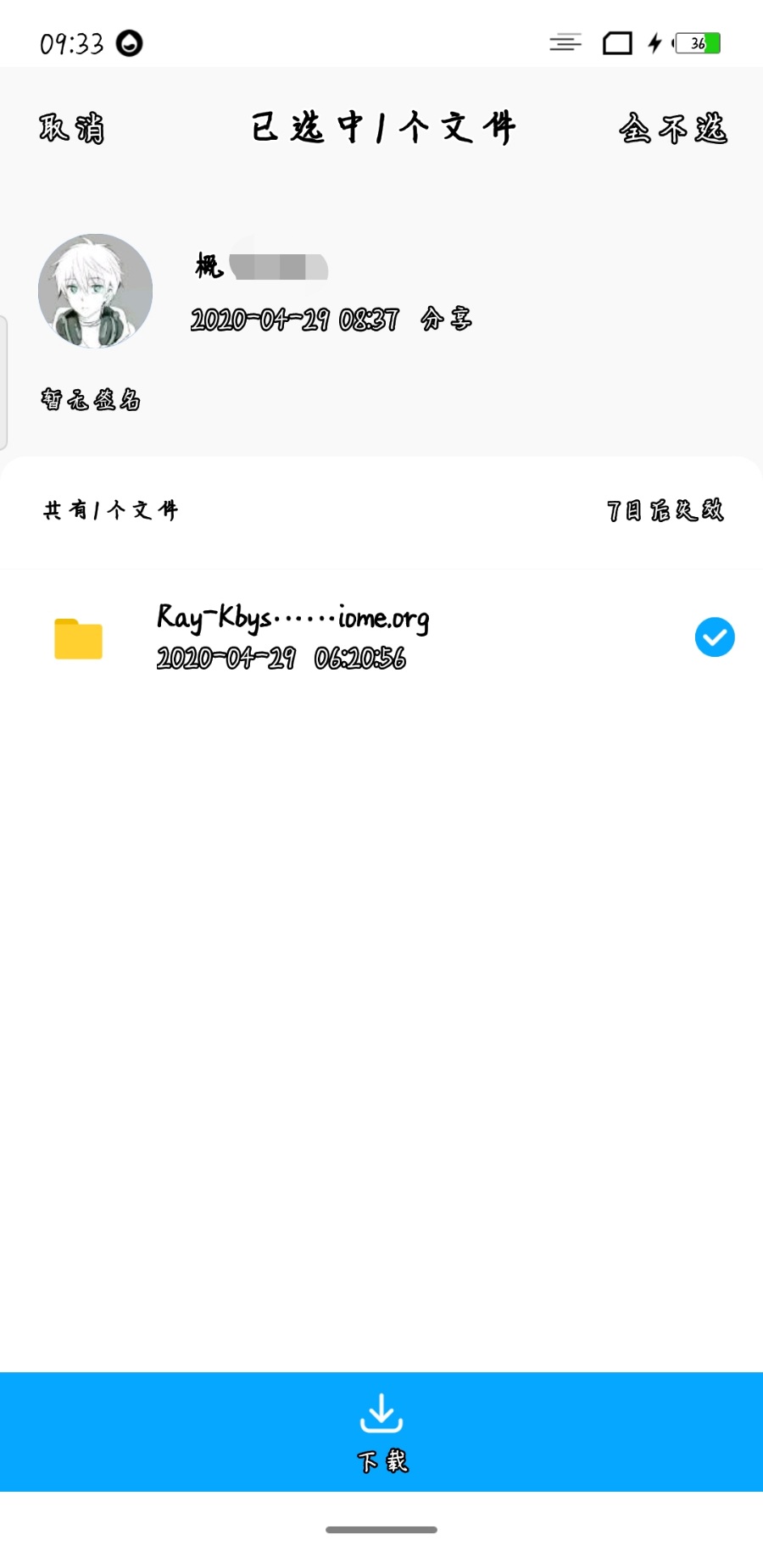Viewport: 763px width, 1568px height.
Task: Open the user's profile avatar picture
Action: 95,290
